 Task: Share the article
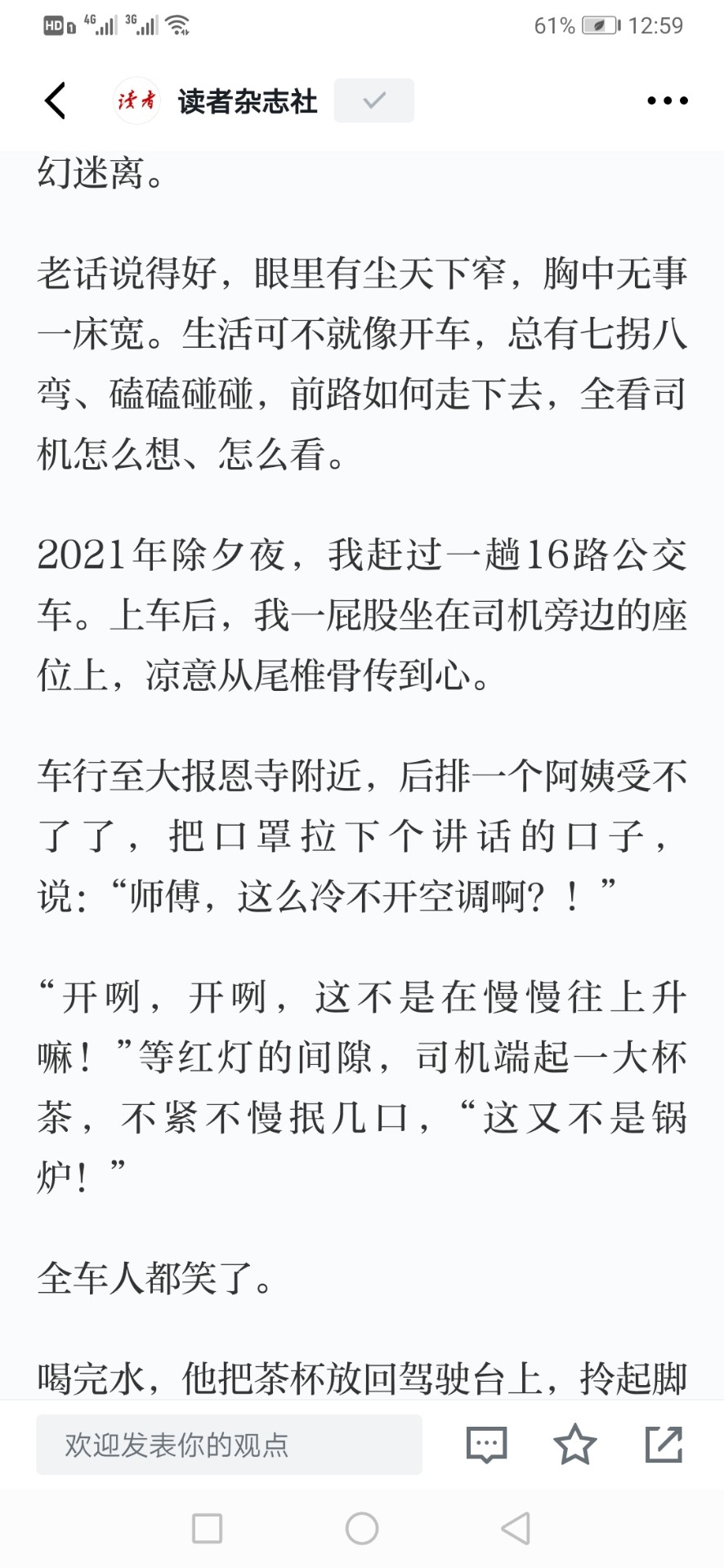(x=664, y=1444)
